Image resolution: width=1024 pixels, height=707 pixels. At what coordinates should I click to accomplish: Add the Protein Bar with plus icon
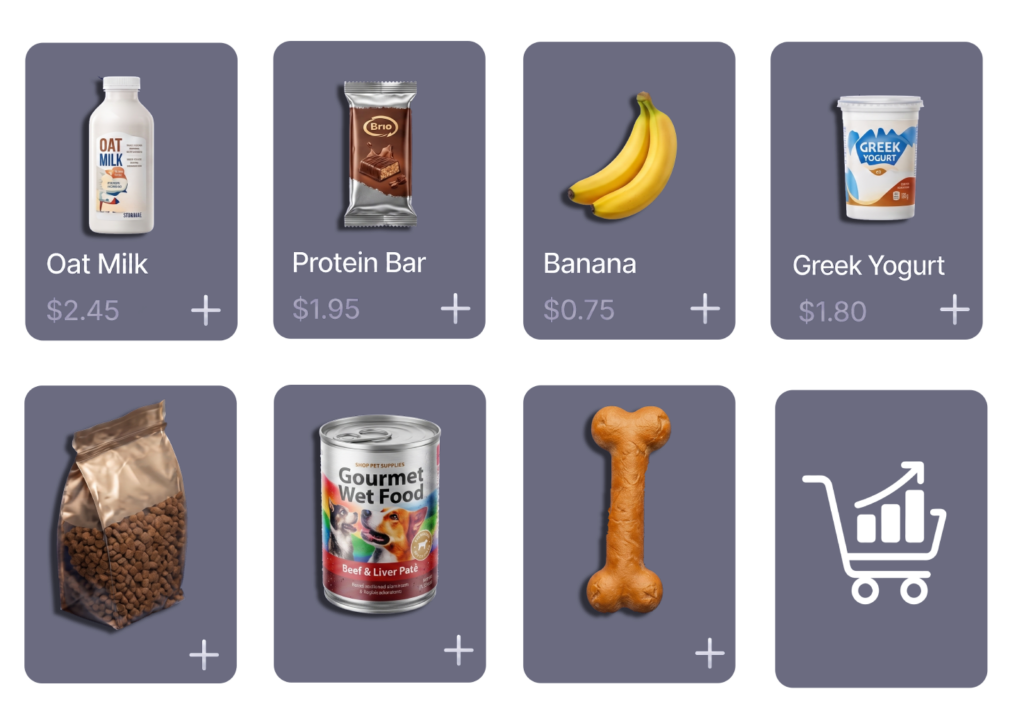pos(455,308)
